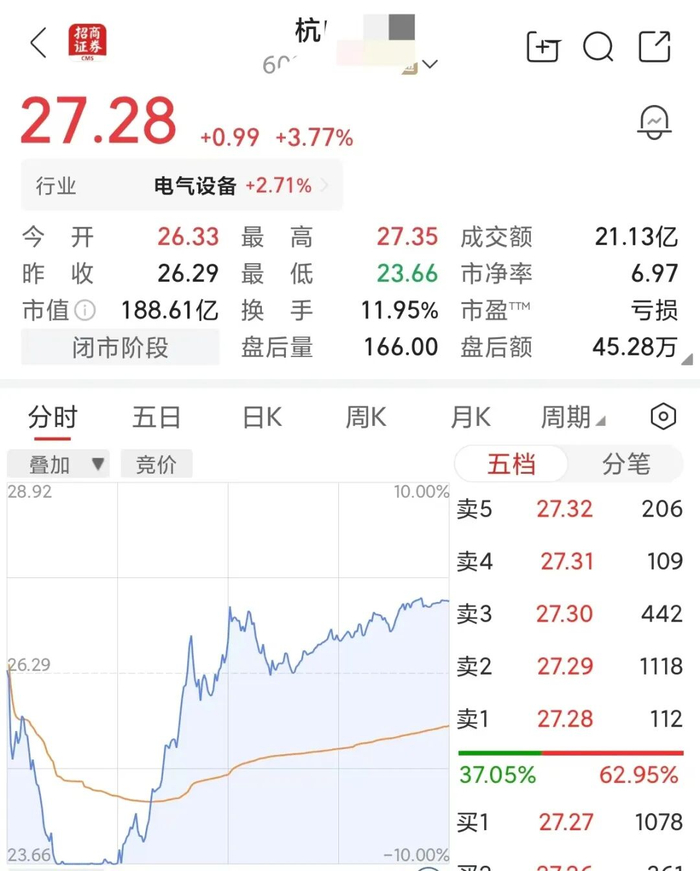This screenshot has height=871, width=700.
Task: Switch to the 分笔 tab
Action: [x=626, y=464]
